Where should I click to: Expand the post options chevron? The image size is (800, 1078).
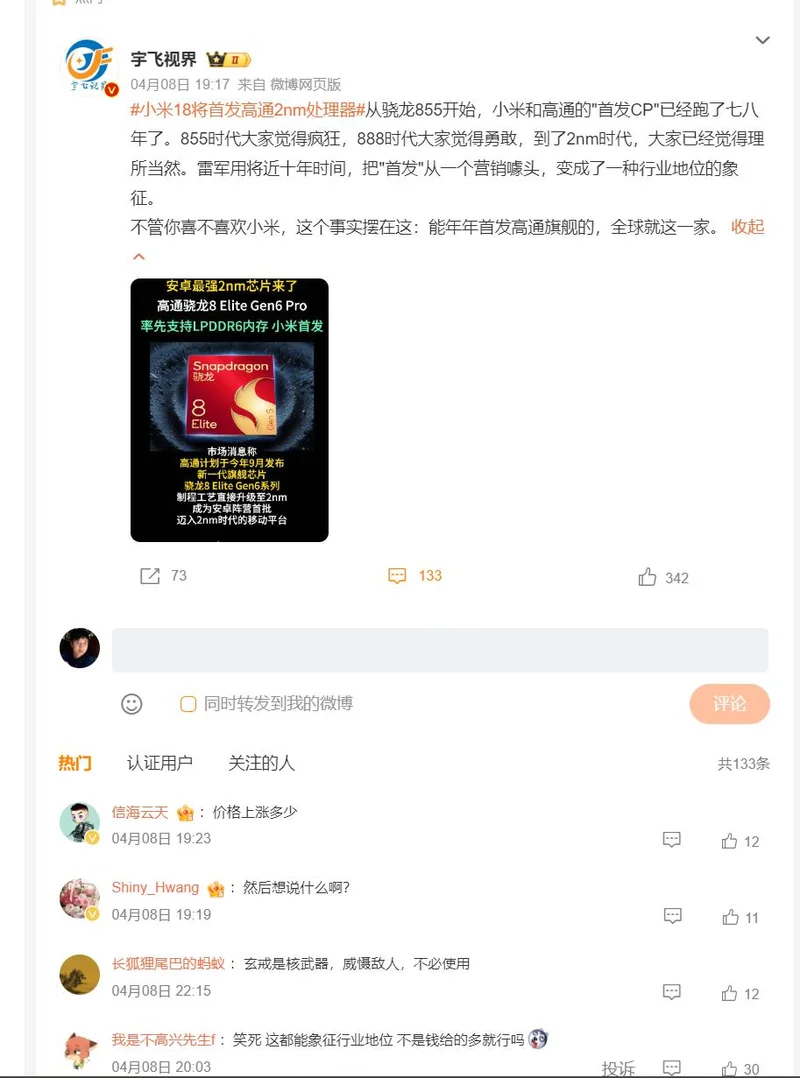pos(762,41)
